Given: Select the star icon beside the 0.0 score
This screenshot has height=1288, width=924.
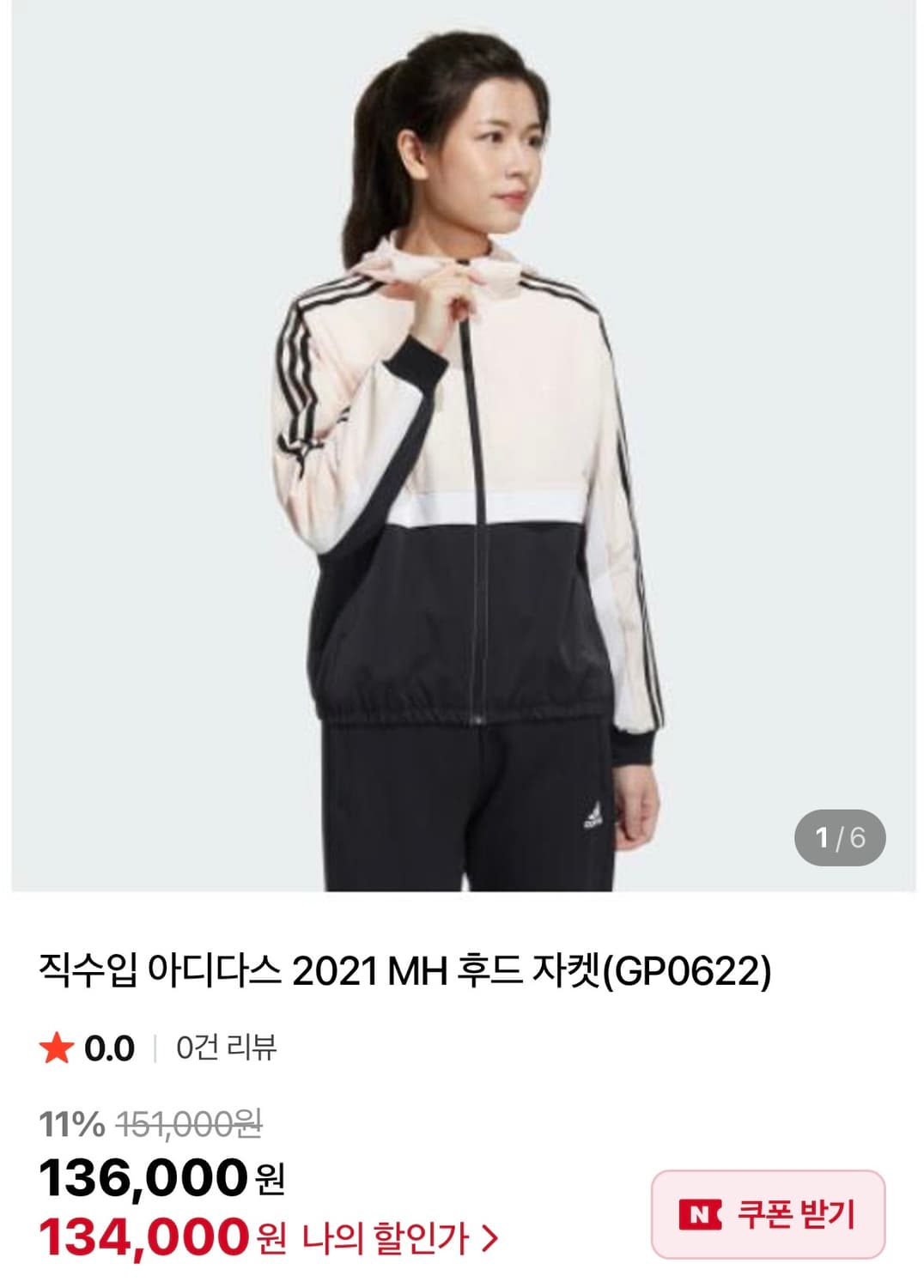Looking at the screenshot, I should point(56,1048).
